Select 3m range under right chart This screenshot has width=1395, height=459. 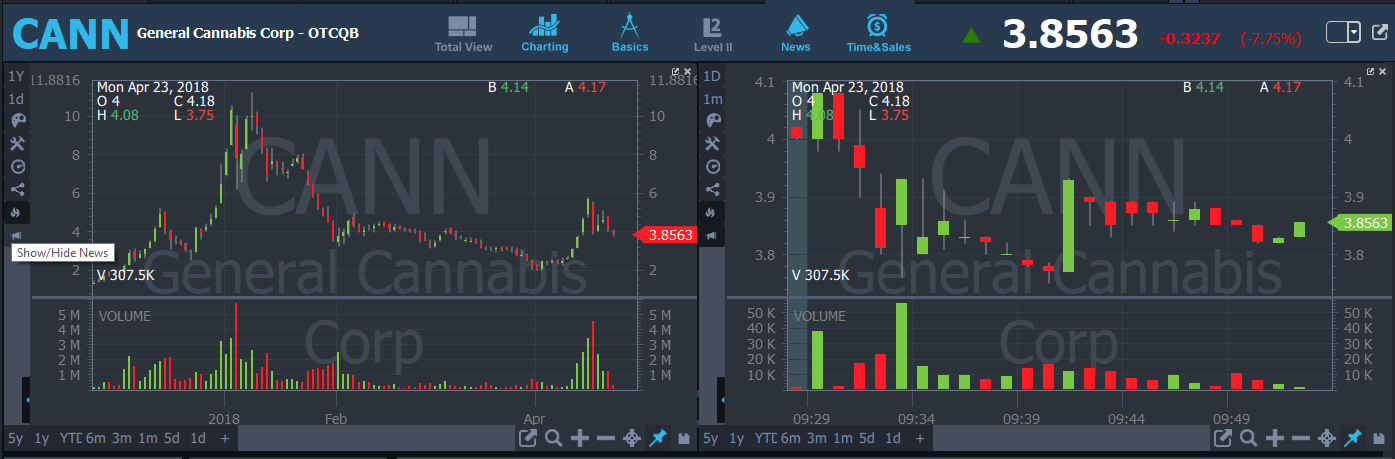817,438
